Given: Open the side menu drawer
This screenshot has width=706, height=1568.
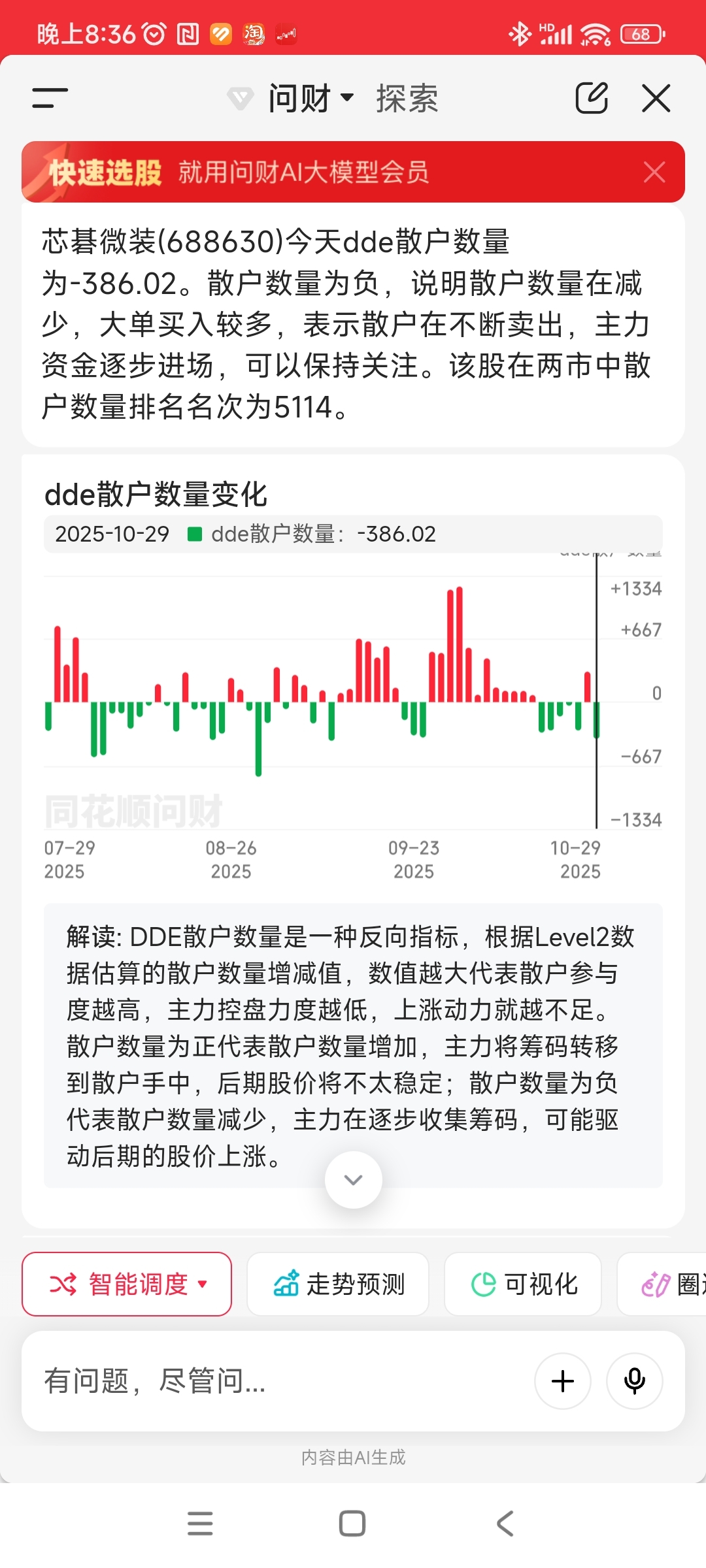Looking at the screenshot, I should [50, 99].
